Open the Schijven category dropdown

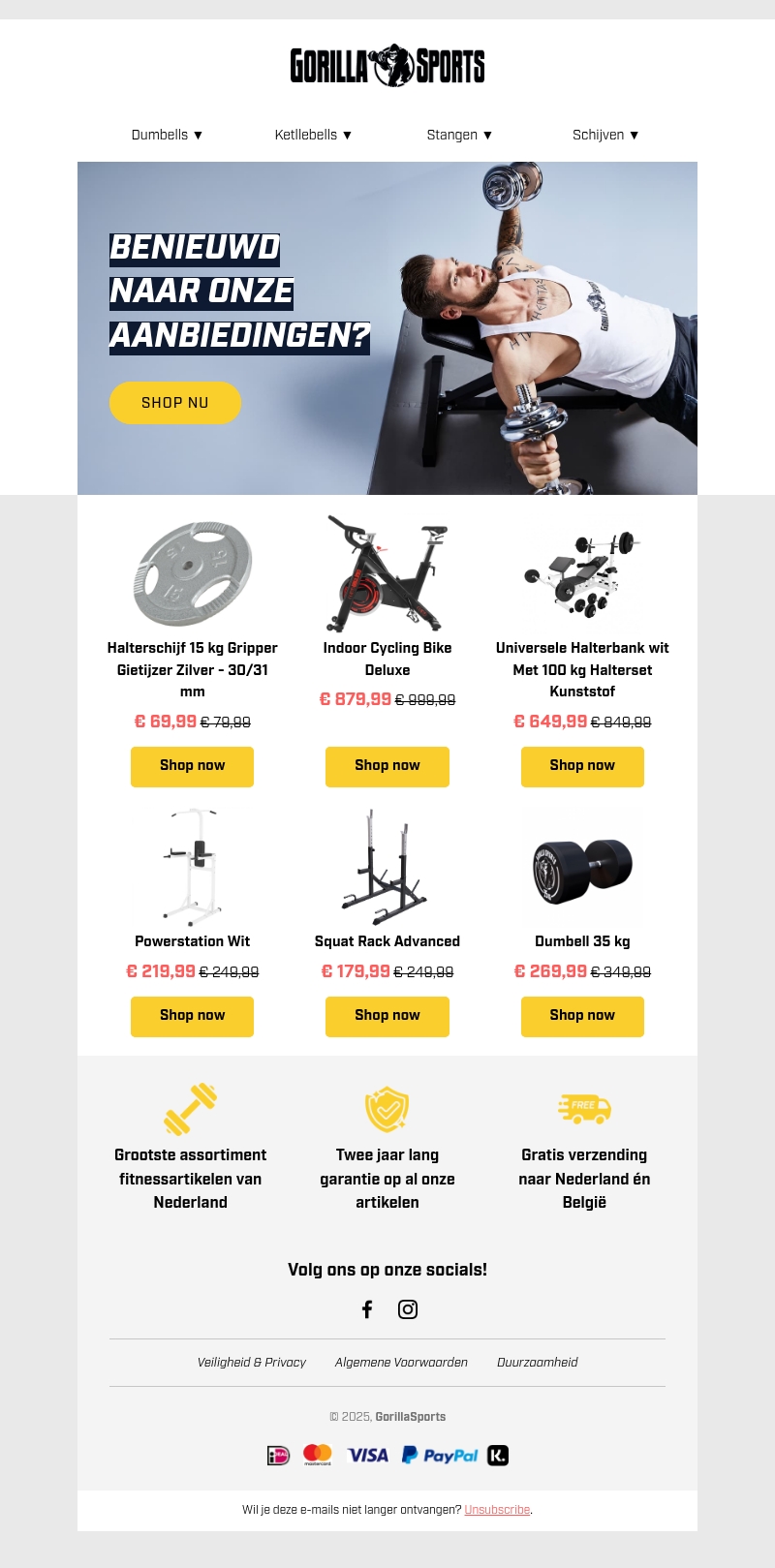point(605,135)
